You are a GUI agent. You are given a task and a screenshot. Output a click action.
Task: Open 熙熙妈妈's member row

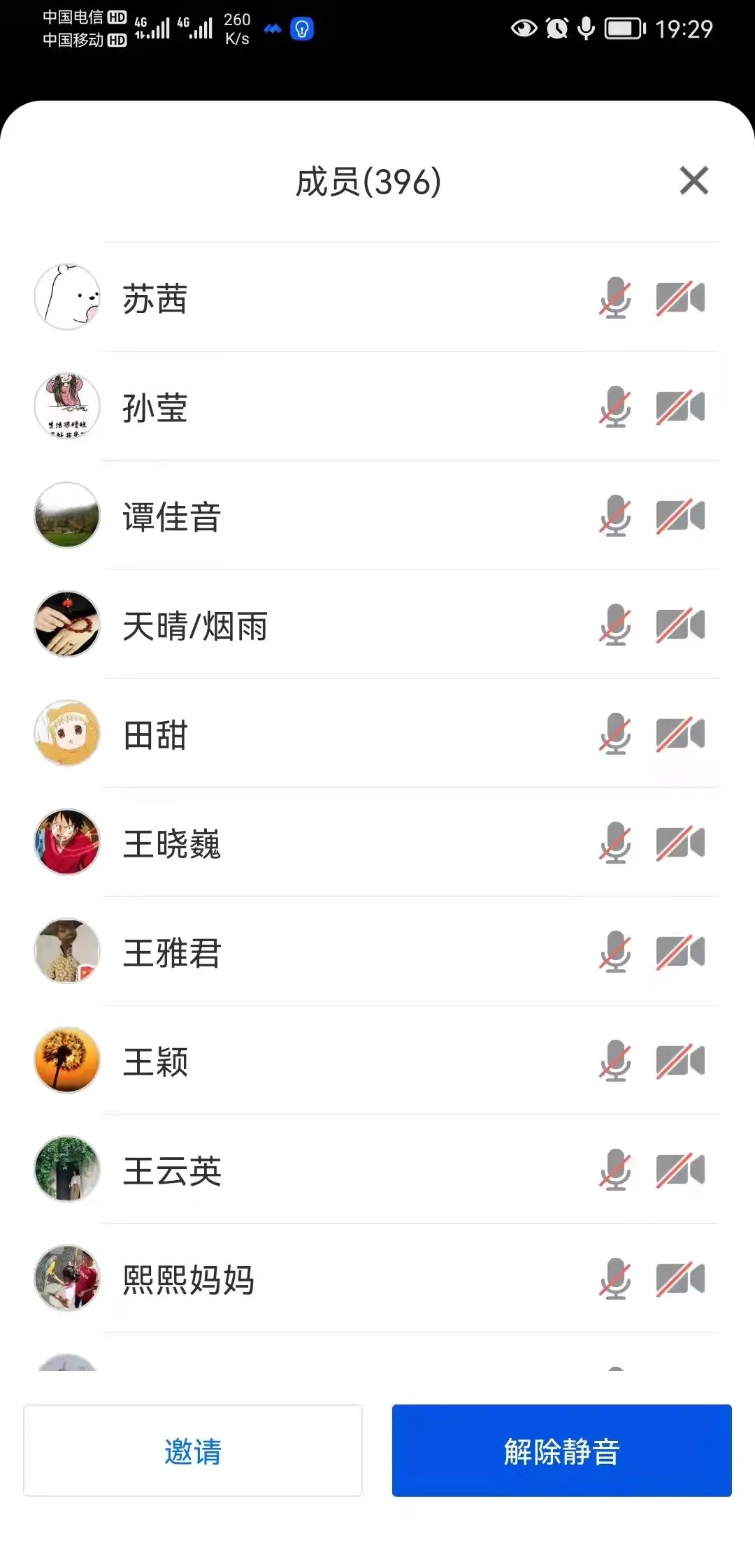189,1279
